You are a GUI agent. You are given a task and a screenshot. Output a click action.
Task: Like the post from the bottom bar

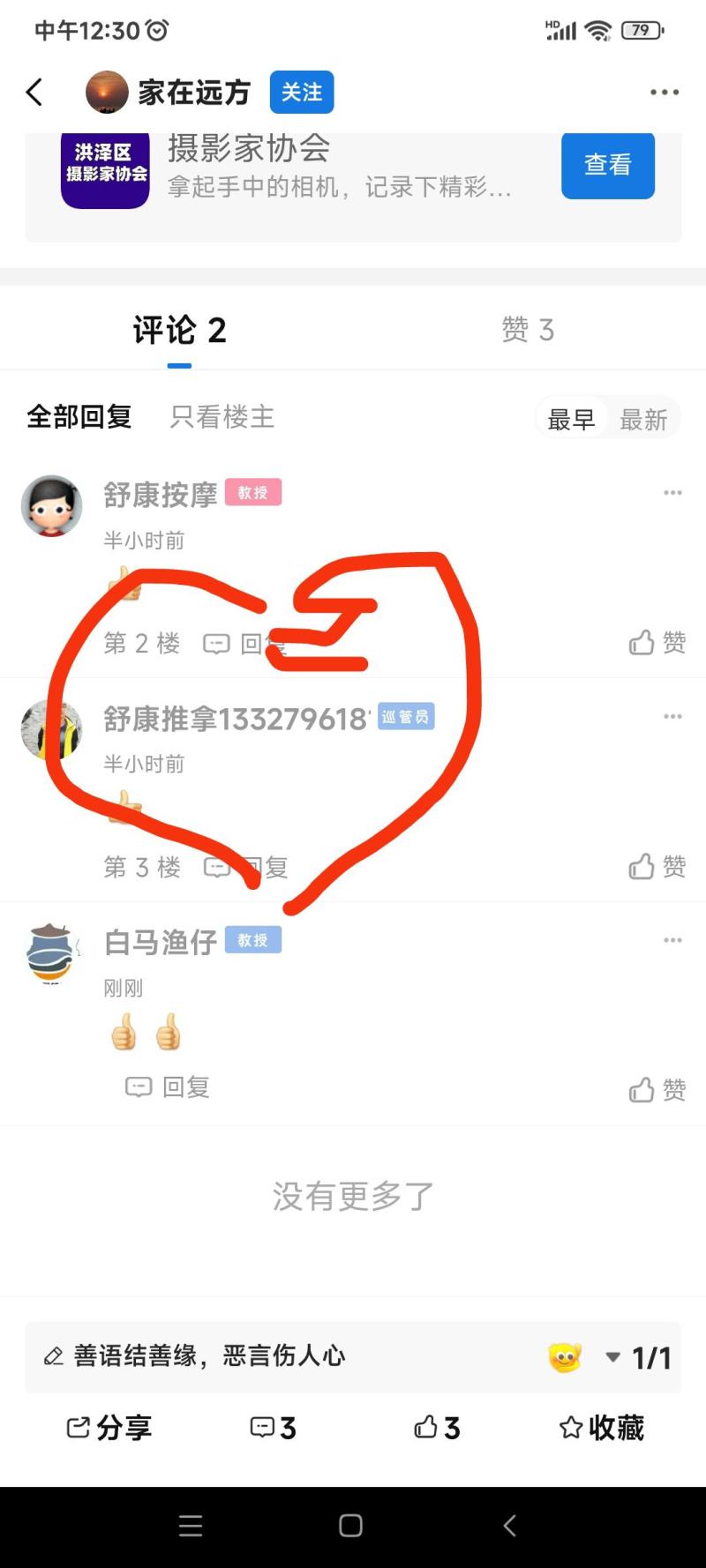coord(438,1427)
